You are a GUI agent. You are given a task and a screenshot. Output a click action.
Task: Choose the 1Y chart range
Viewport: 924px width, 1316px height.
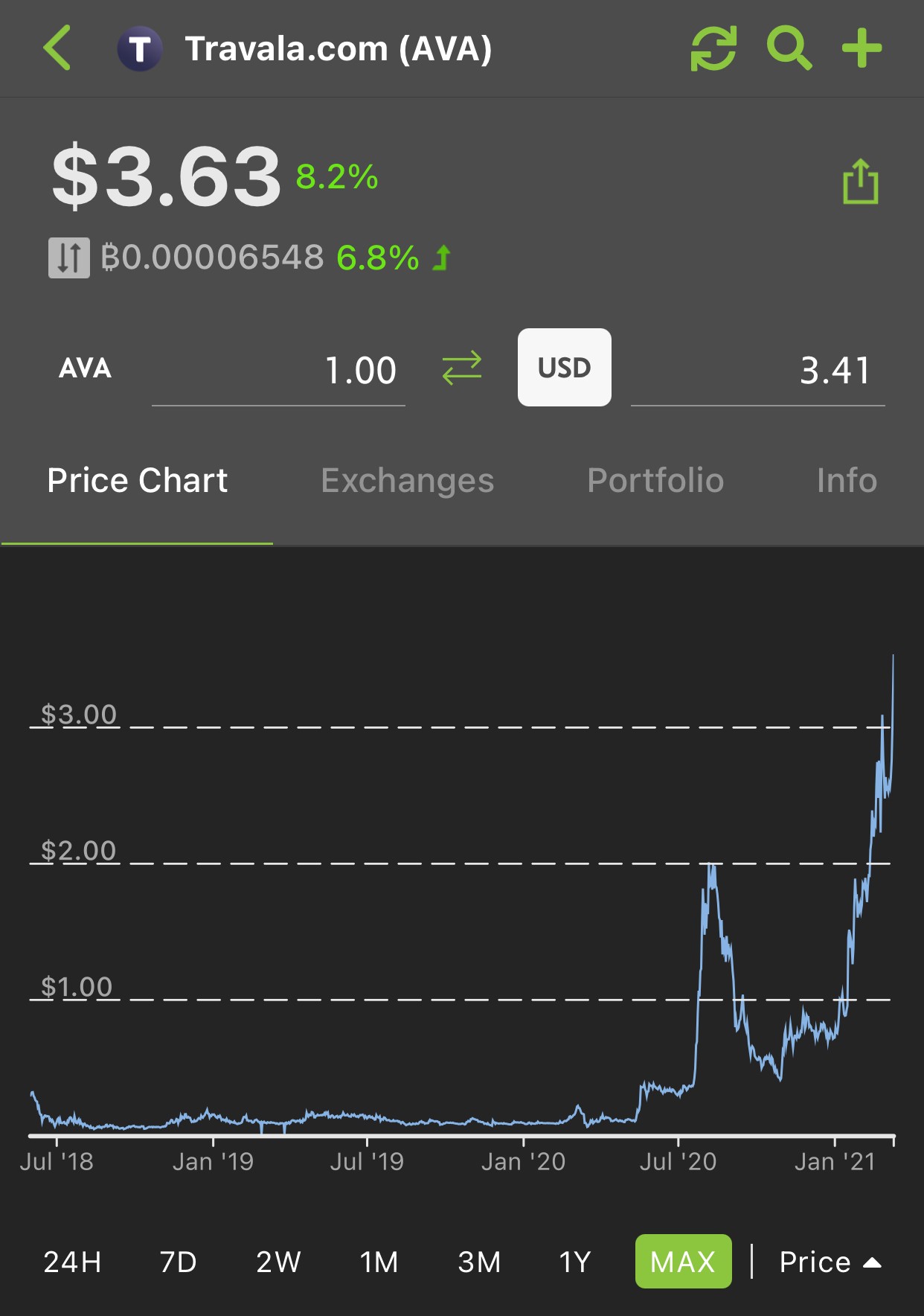(574, 1262)
